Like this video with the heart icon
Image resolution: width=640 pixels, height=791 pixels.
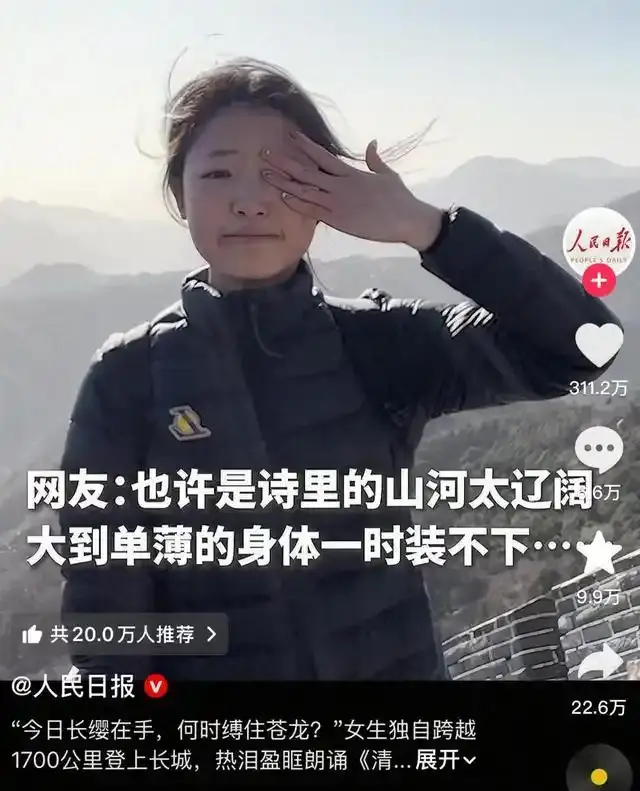click(599, 345)
